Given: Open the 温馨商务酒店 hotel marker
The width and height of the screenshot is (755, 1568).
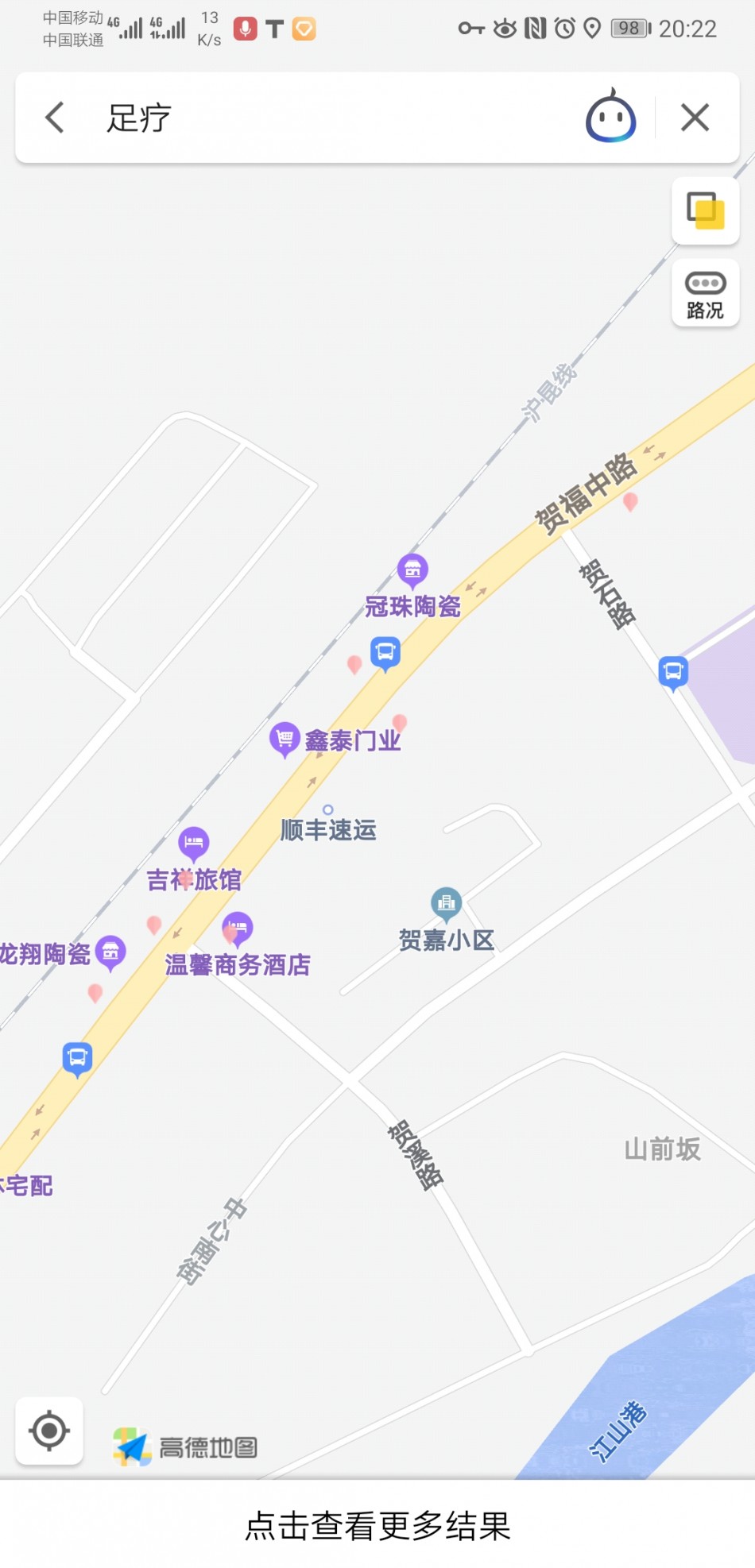Looking at the screenshot, I should (x=238, y=928).
